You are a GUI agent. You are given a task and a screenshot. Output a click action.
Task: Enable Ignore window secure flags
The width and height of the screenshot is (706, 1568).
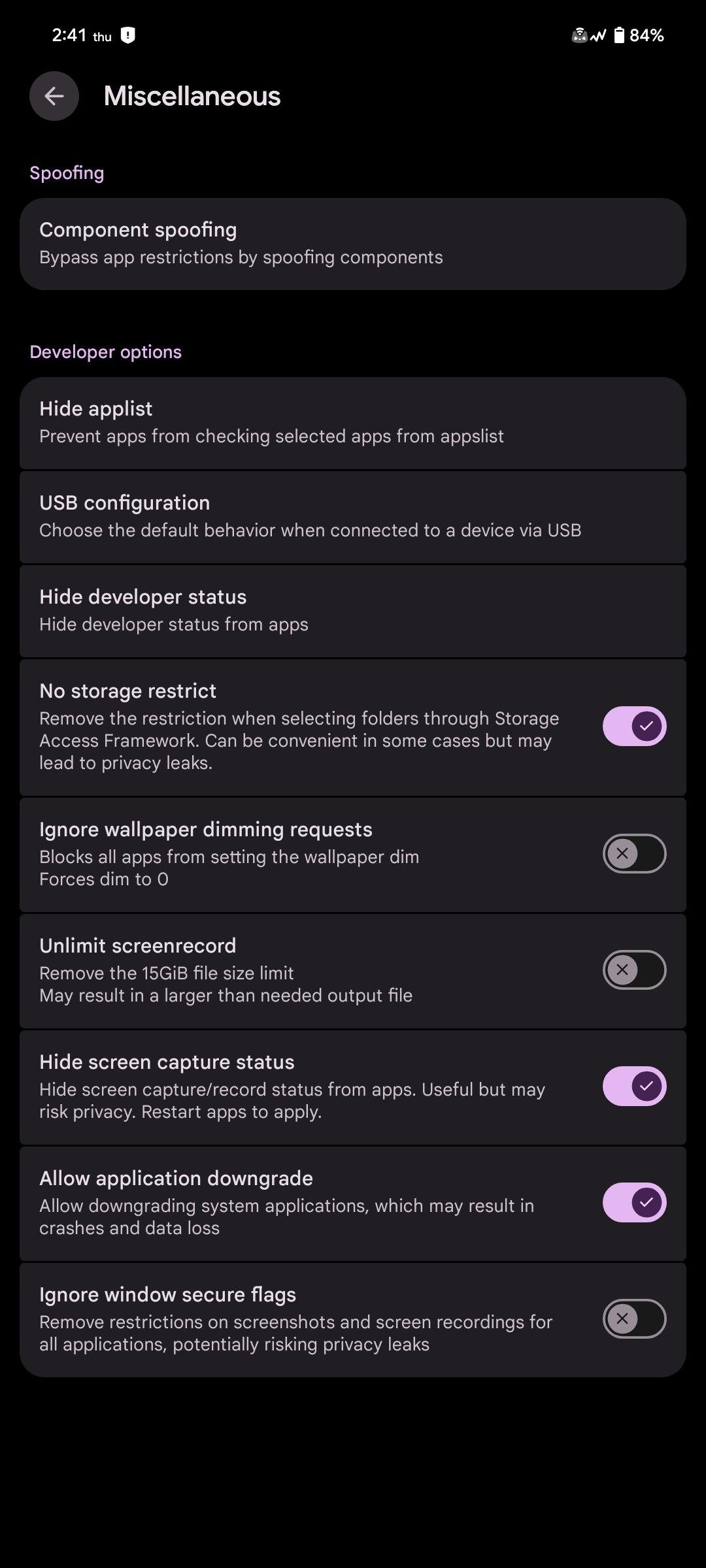pos(634,1319)
